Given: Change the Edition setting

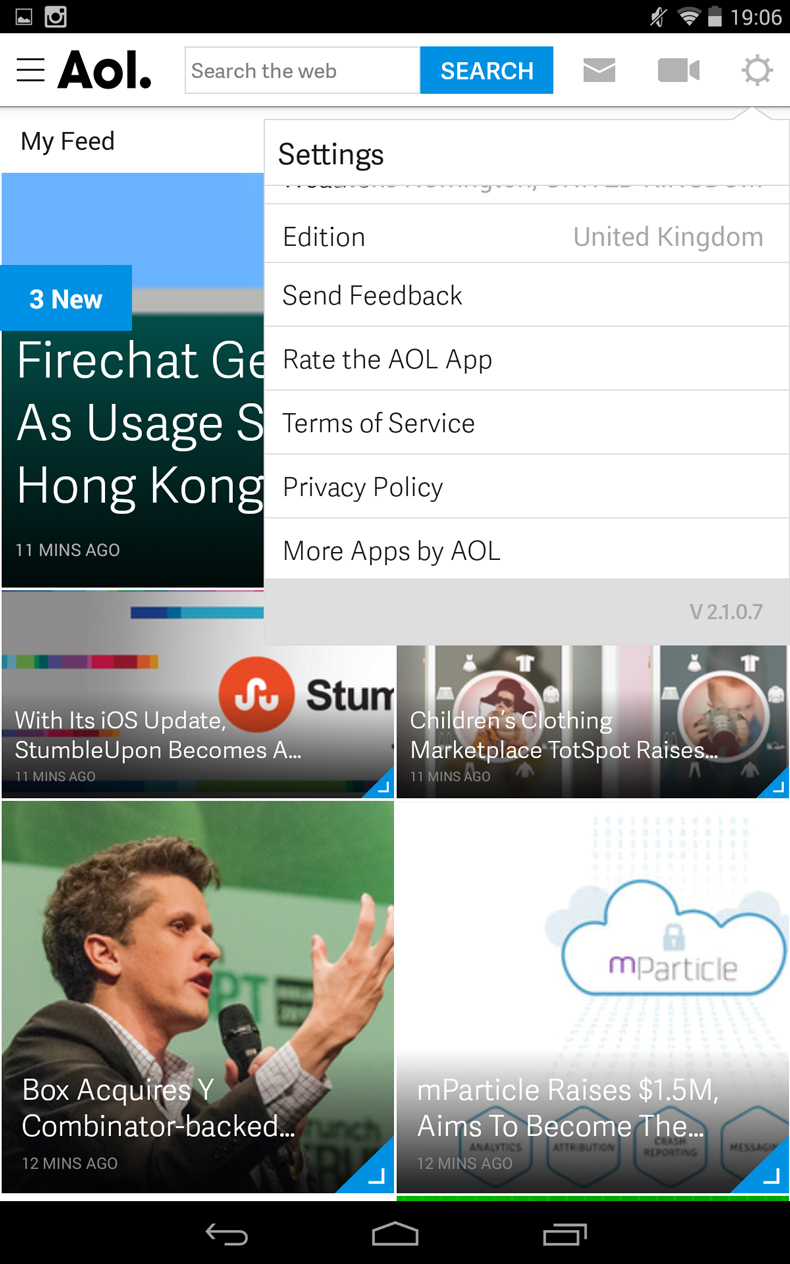Looking at the screenshot, I should click(x=526, y=237).
